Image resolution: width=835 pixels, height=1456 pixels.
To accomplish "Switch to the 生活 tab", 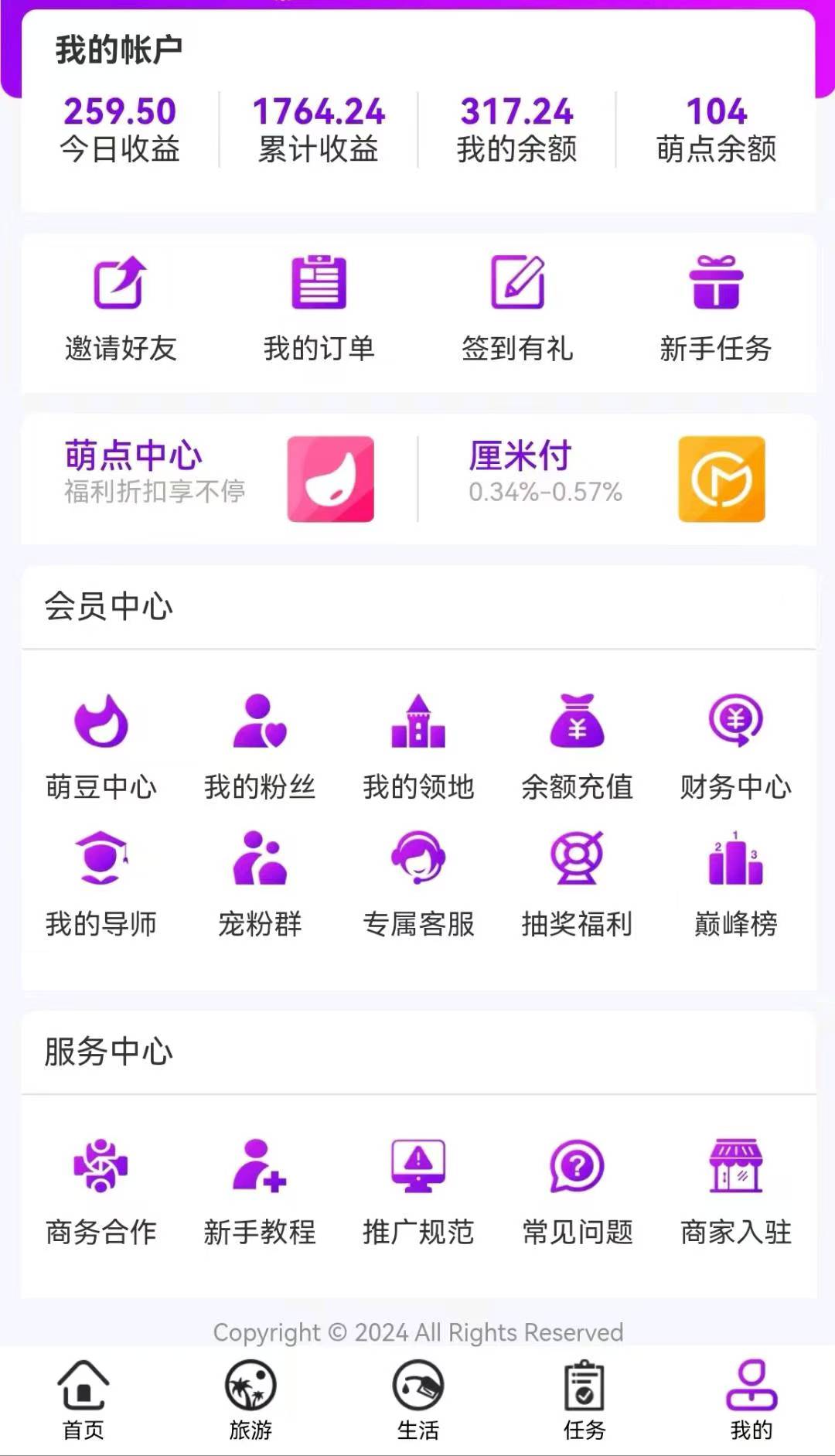I will [x=418, y=1400].
